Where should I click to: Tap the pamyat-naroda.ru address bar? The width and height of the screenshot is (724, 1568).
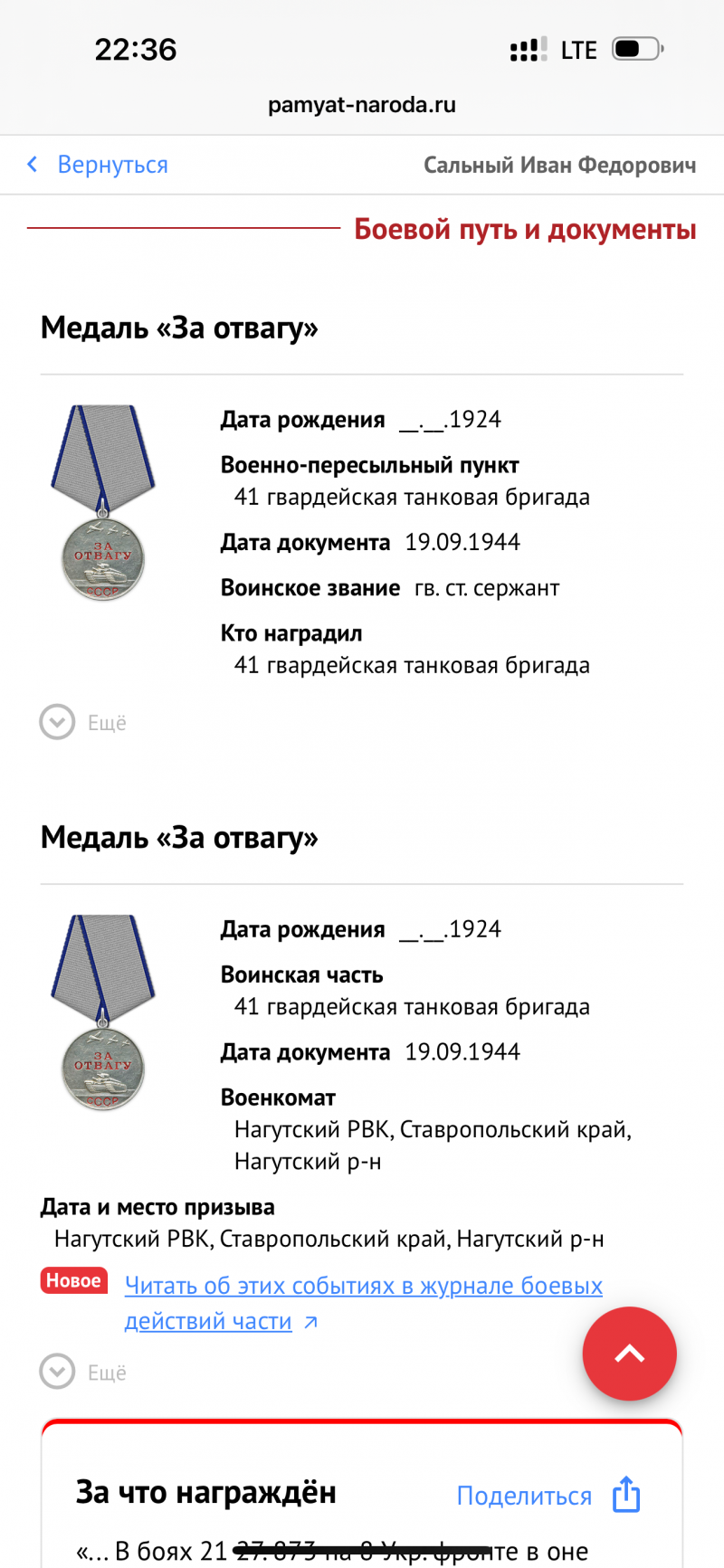click(x=362, y=105)
